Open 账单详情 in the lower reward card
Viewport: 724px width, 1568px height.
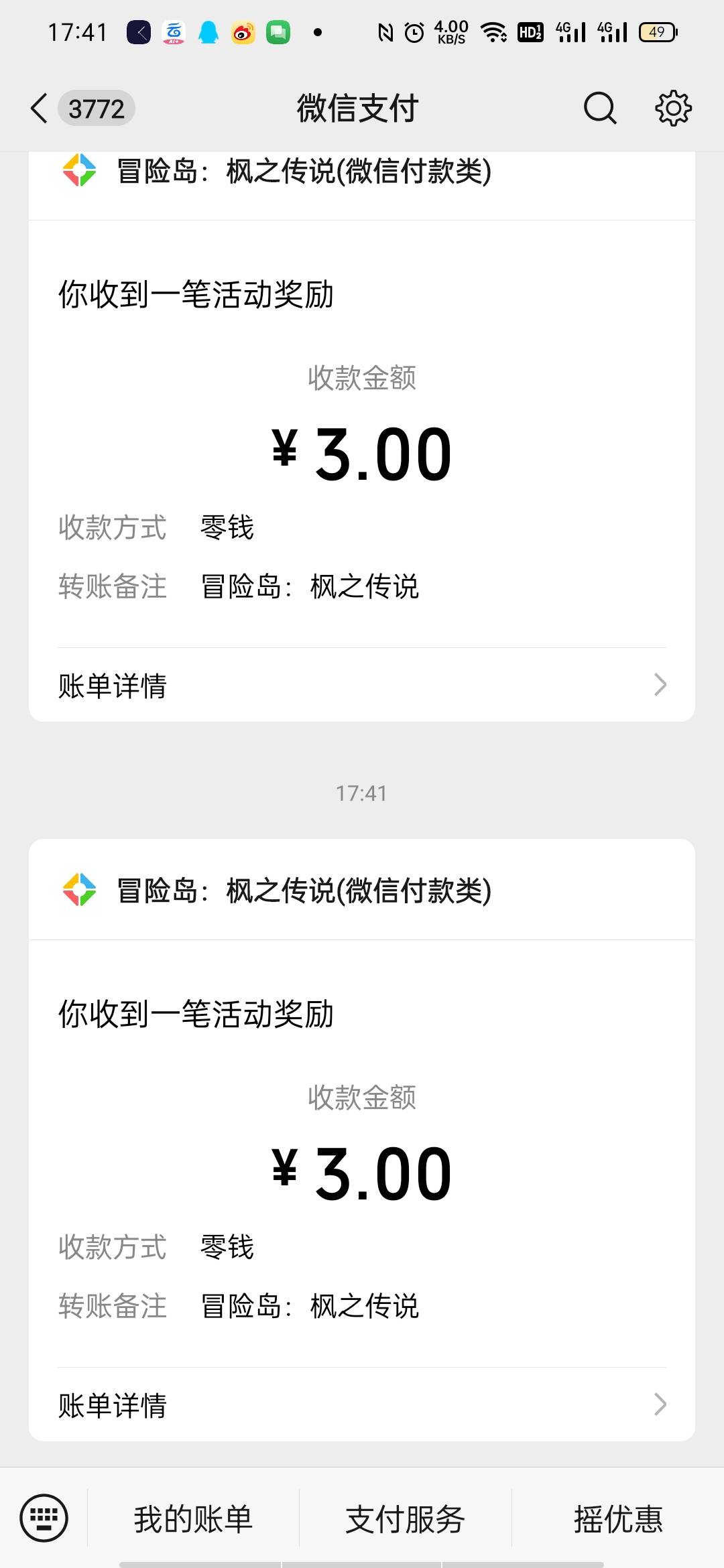[x=362, y=1404]
